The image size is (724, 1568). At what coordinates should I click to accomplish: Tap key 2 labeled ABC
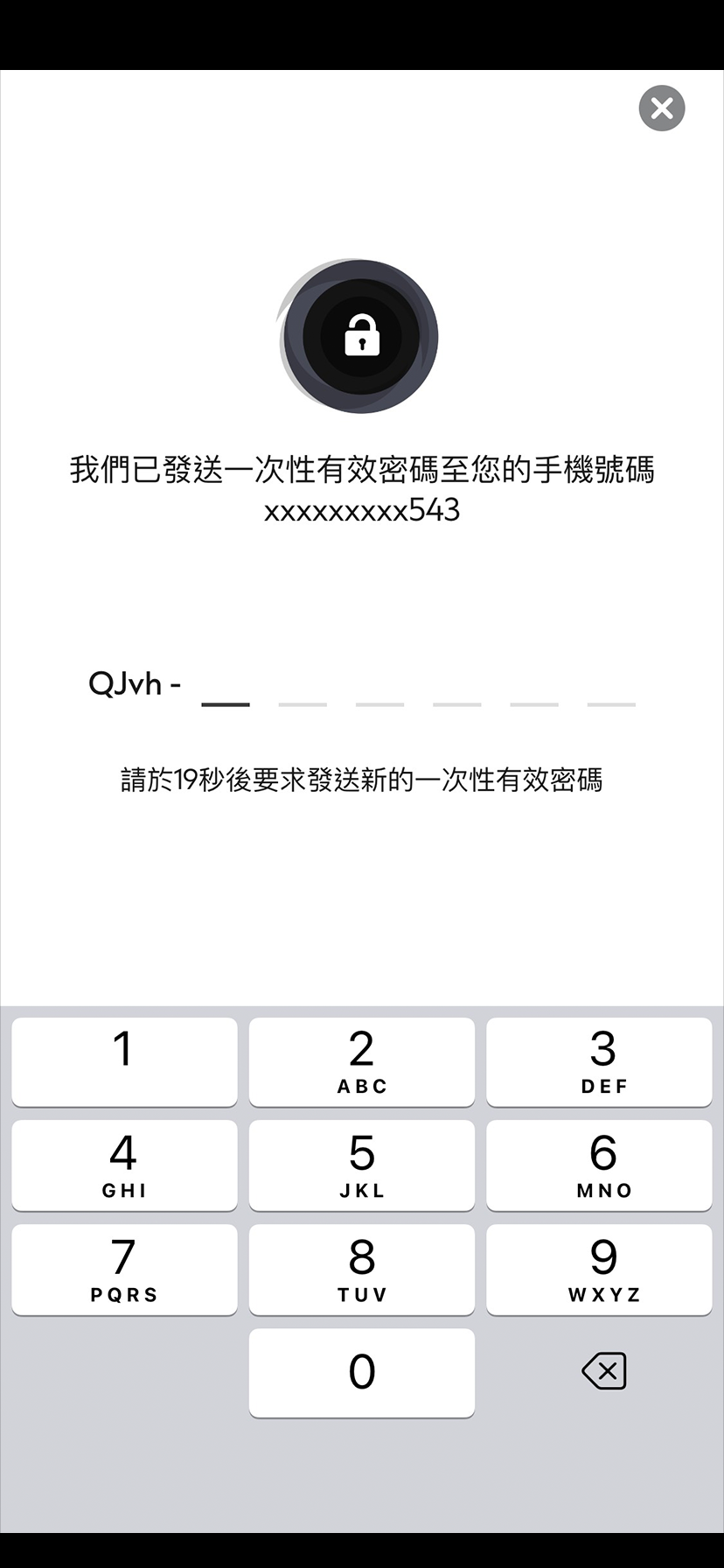point(361,1061)
